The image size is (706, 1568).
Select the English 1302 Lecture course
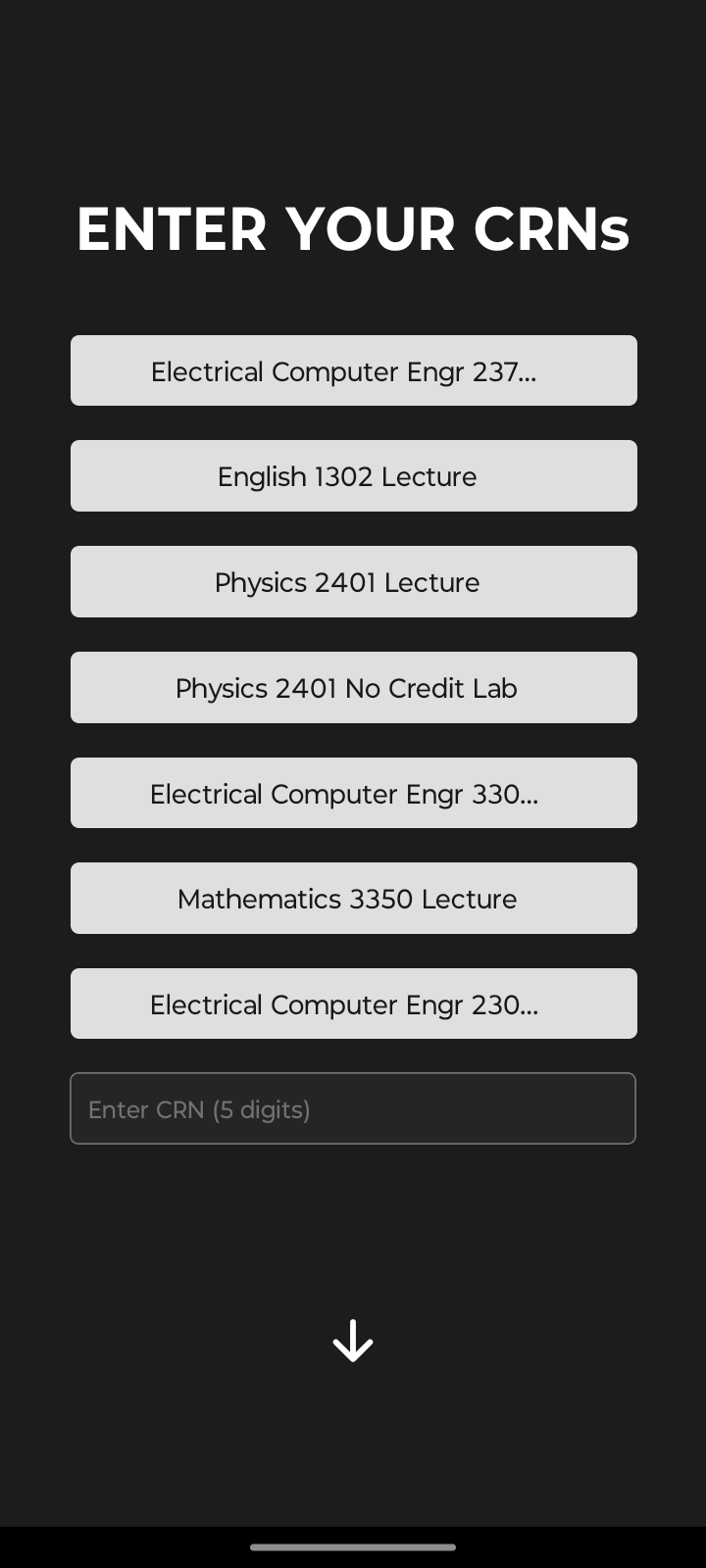(353, 476)
